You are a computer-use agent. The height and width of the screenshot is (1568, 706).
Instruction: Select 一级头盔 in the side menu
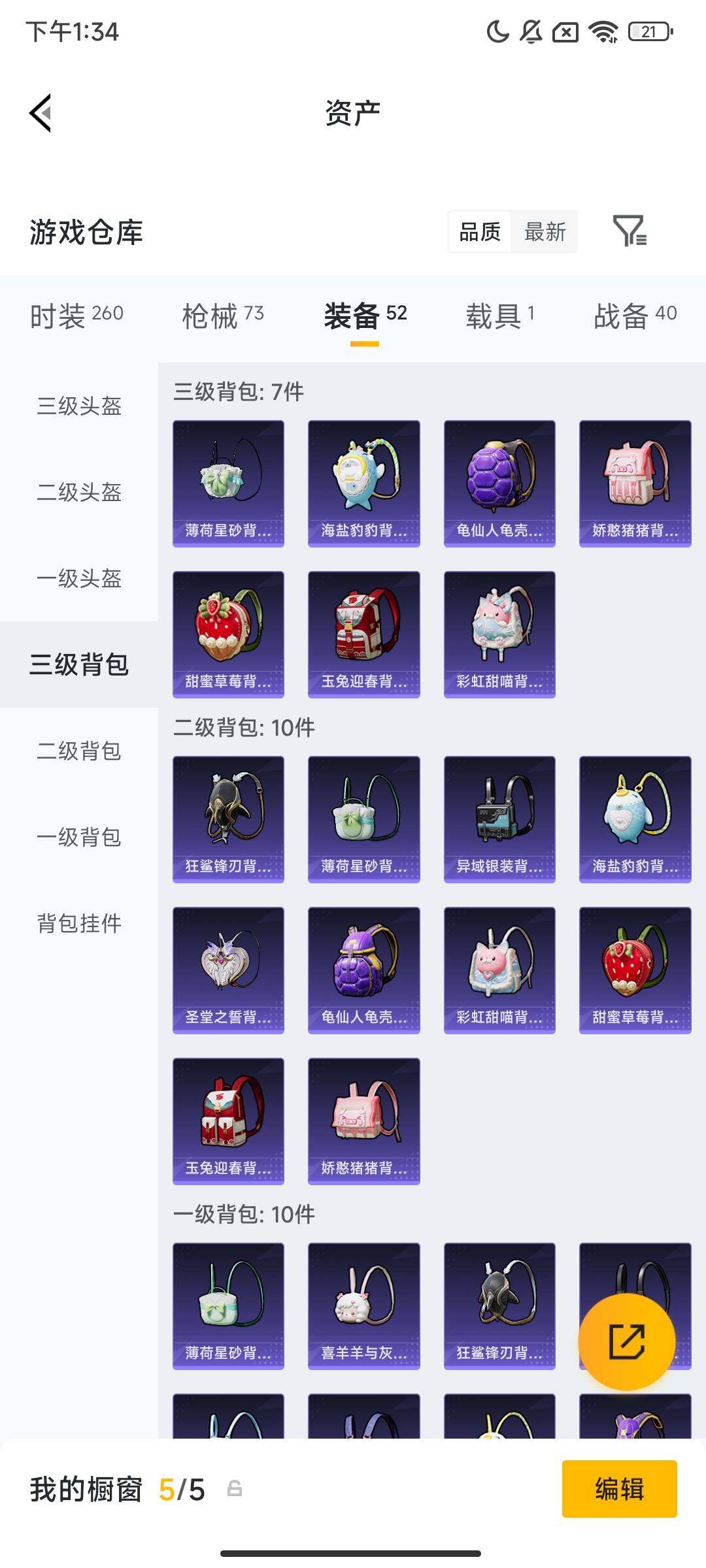(x=79, y=579)
